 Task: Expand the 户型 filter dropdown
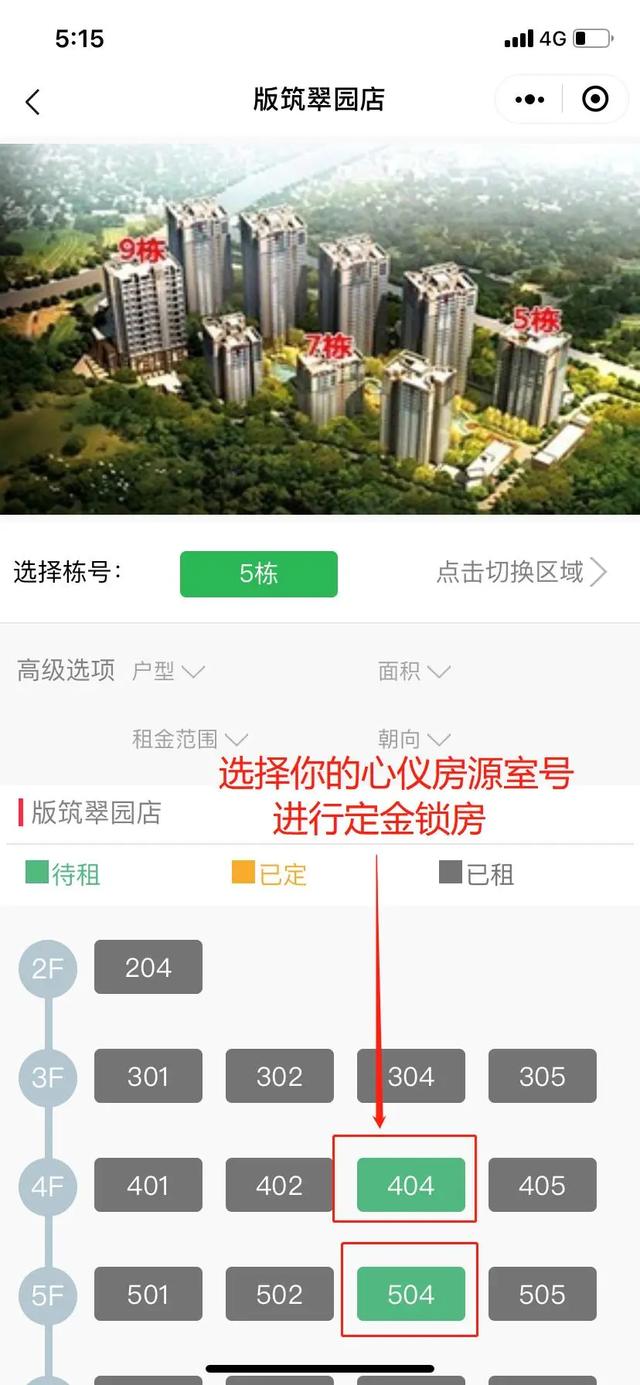pos(168,671)
